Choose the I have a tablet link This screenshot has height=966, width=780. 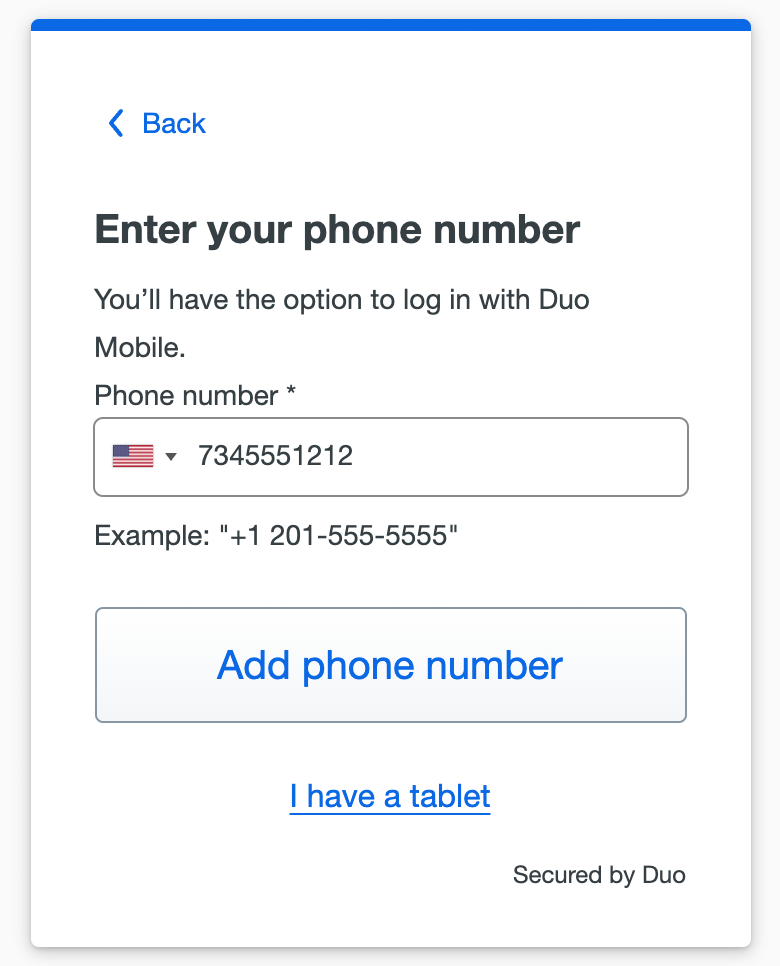click(x=390, y=797)
